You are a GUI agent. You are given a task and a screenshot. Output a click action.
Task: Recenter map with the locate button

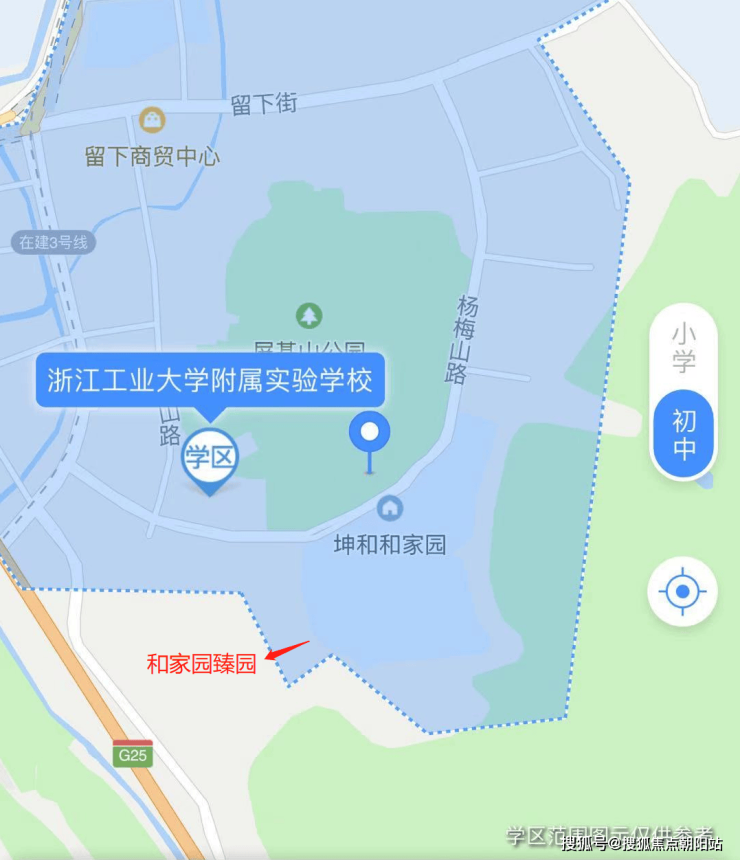click(682, 592)
